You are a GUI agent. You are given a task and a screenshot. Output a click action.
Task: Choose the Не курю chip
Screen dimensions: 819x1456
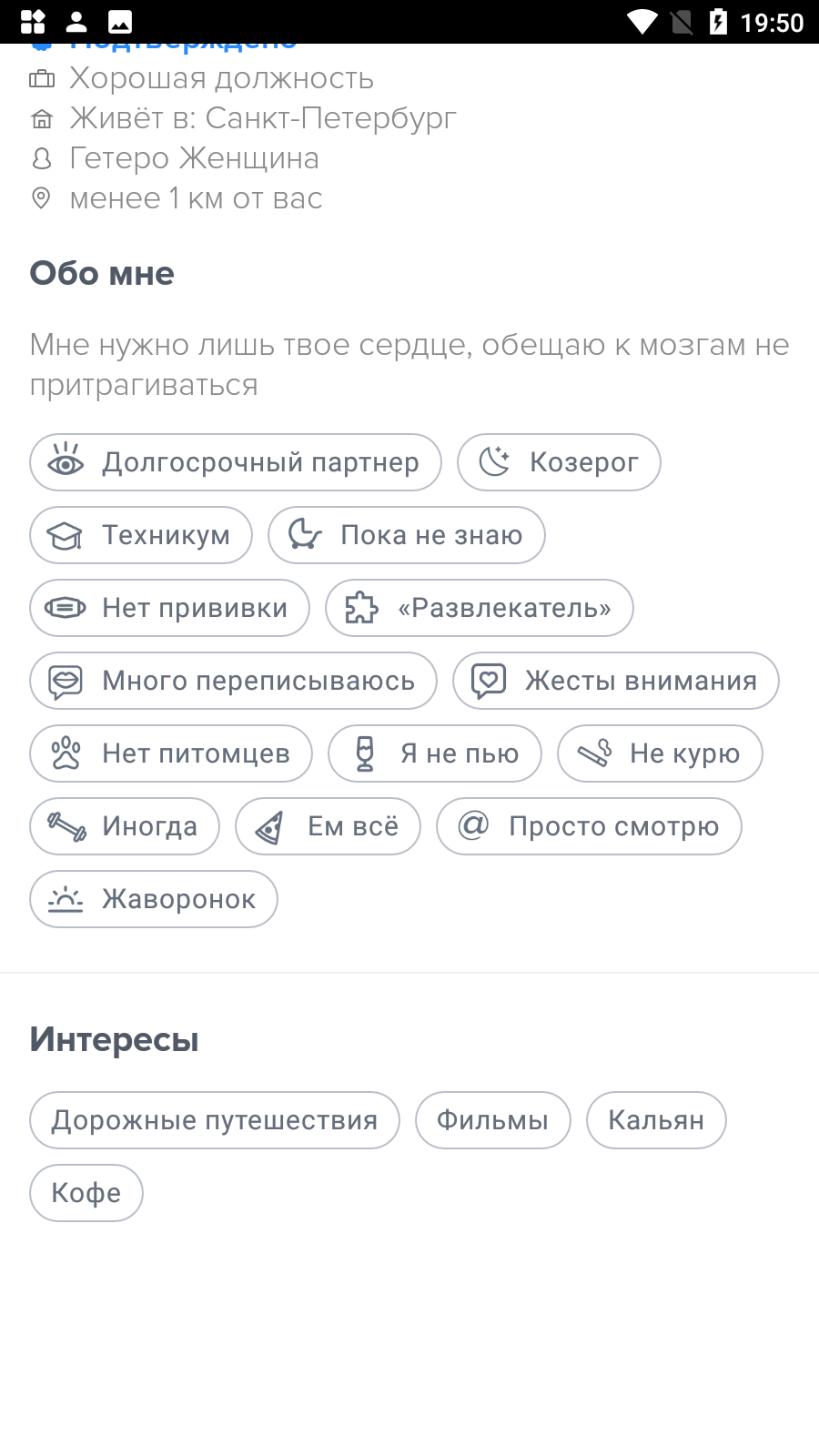660,753
